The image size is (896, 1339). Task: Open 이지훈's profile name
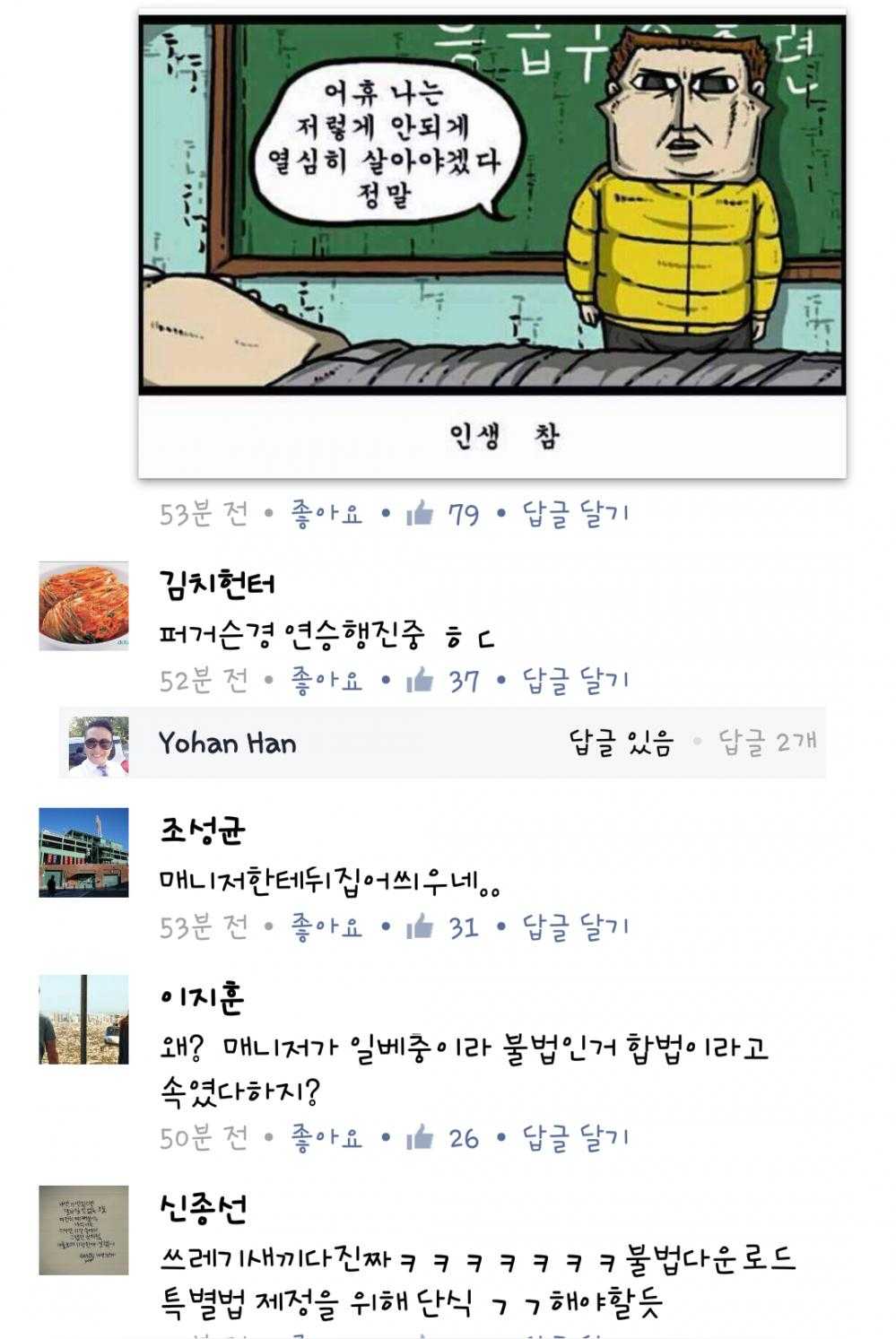(203, 998)
